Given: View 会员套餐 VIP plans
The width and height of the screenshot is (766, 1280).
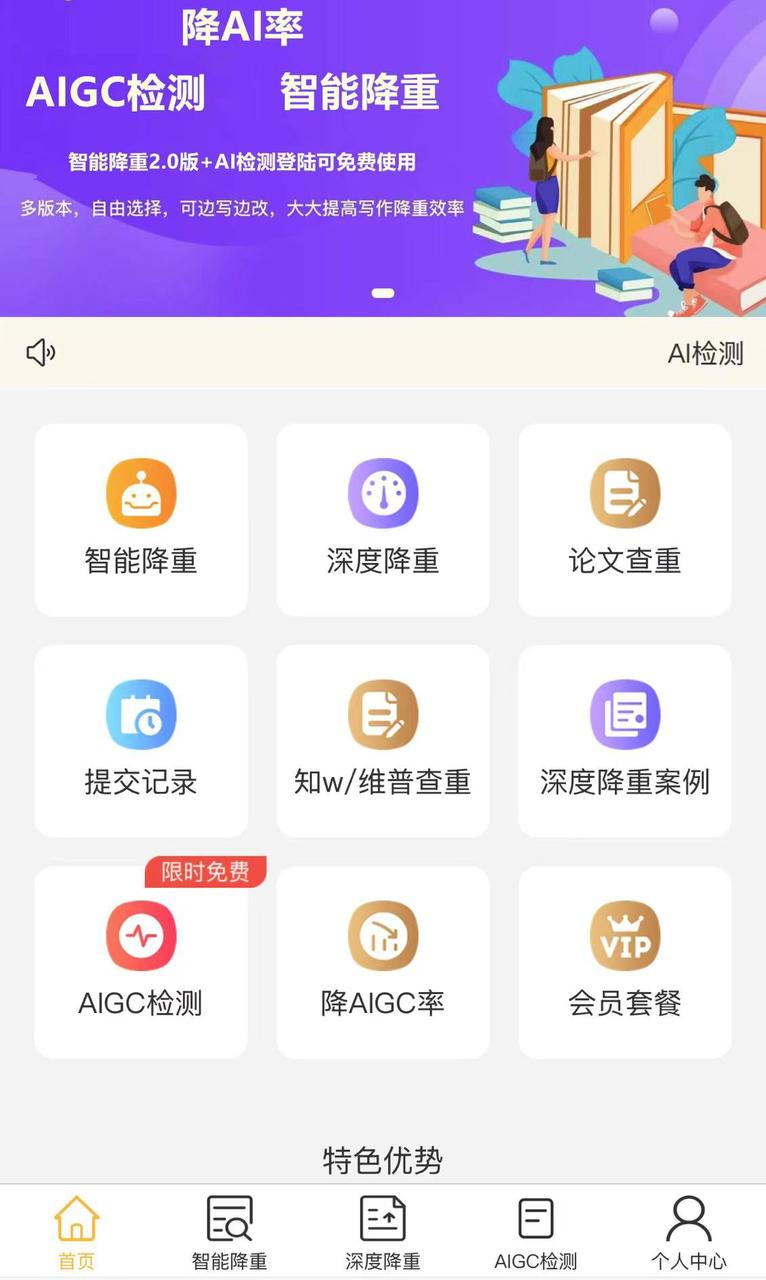Looking at the screenshot, I should pos(625,961).
